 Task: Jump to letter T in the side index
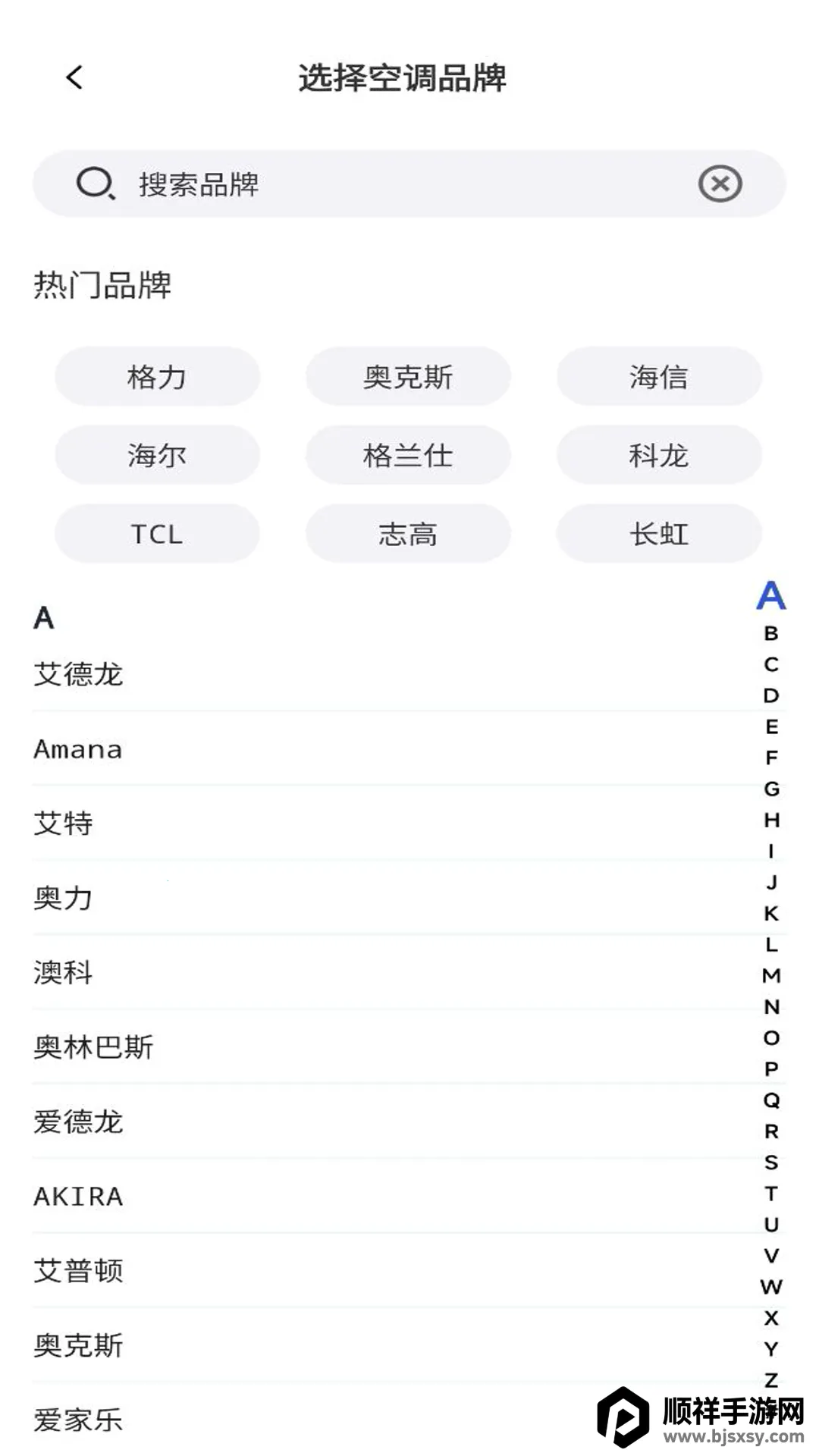point(772,1191)
